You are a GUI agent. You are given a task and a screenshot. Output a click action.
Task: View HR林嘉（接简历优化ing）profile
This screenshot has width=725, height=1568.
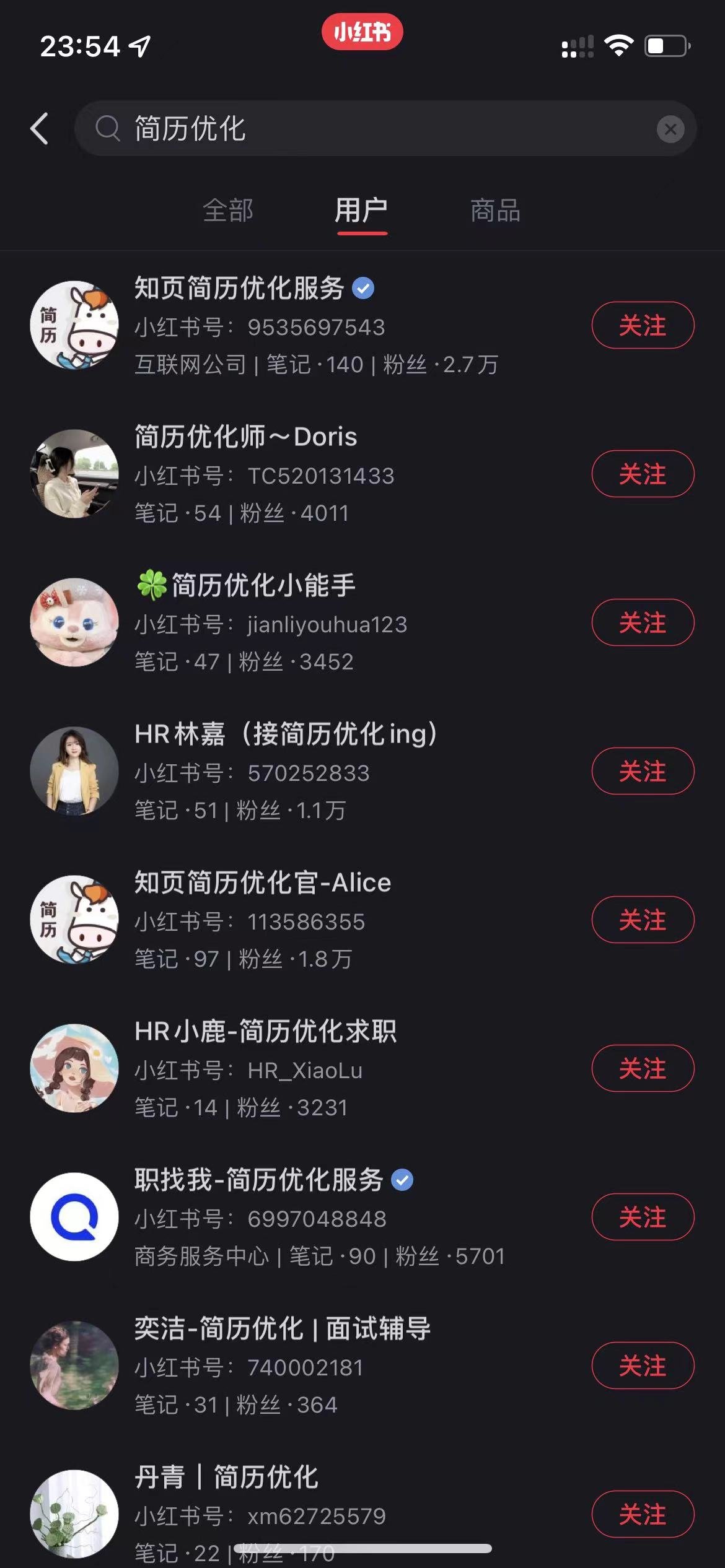pyautogui.click(x=285, y=734)
